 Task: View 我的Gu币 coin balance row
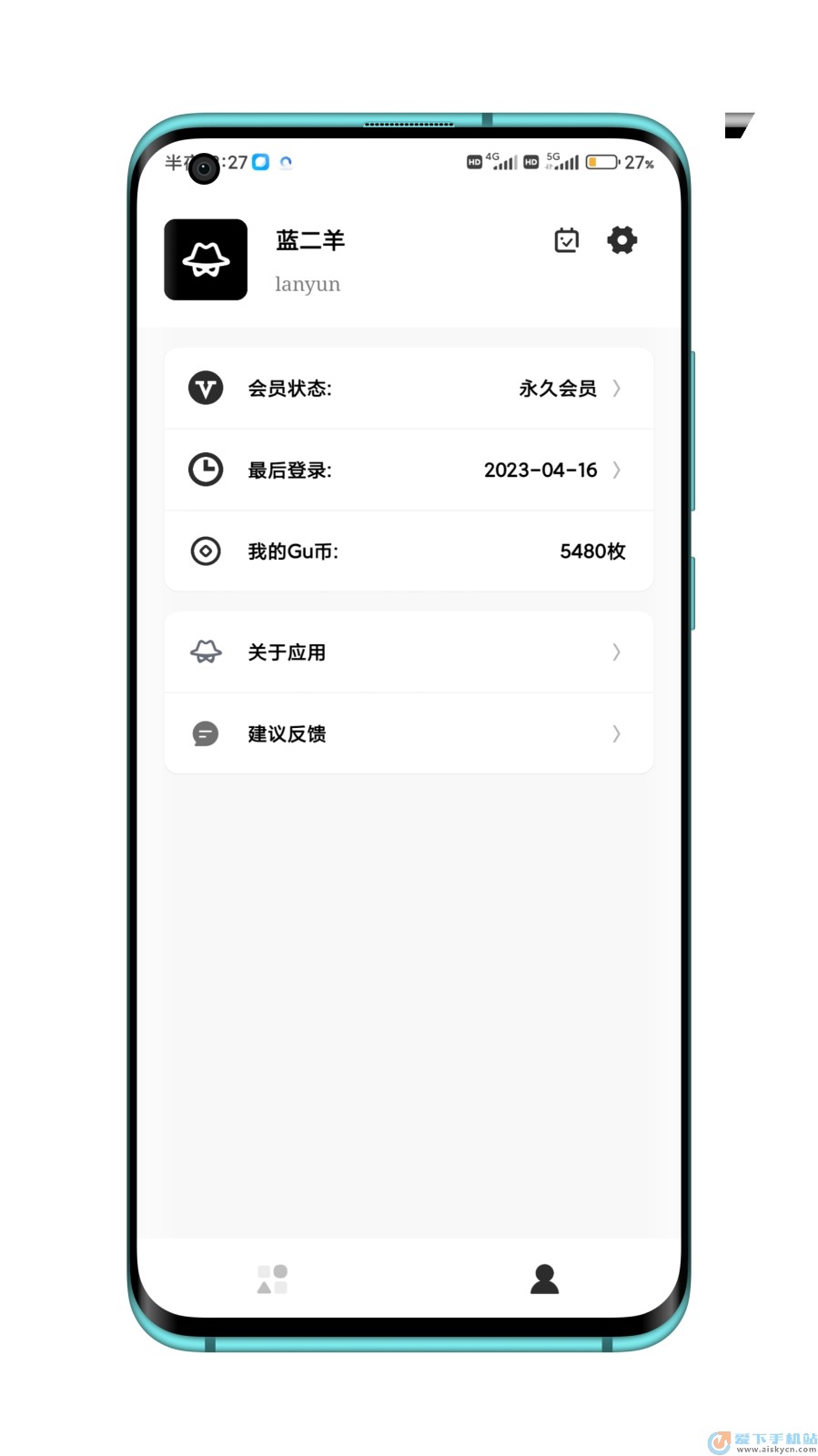(409, 551)
